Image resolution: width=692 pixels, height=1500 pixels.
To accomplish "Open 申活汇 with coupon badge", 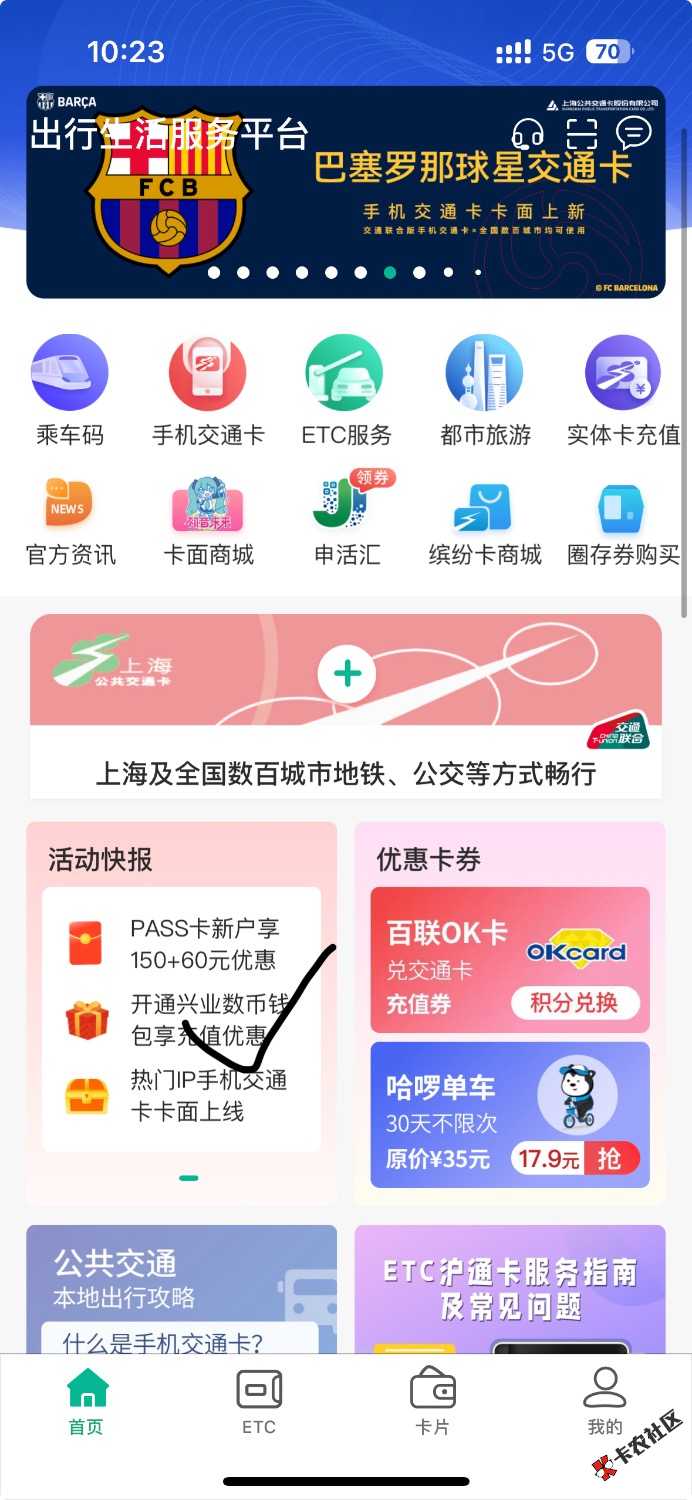I will (346, 522).
